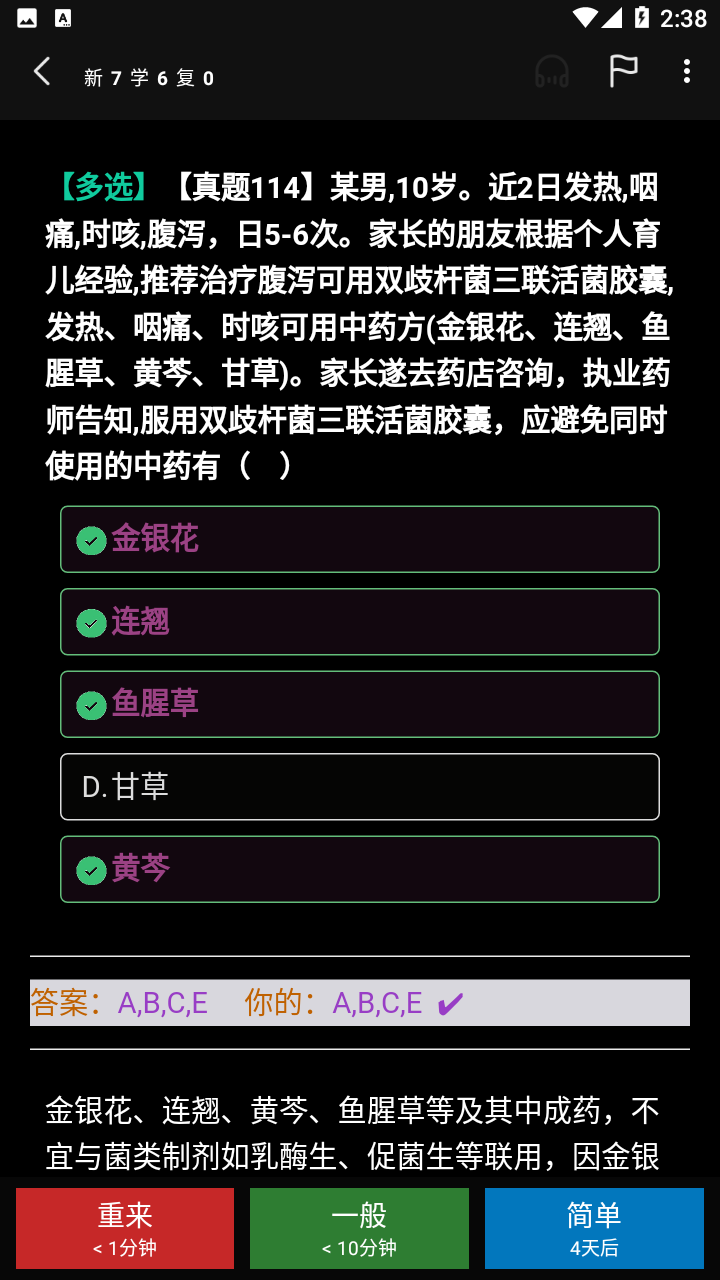Select the 鱼腥草 answer option
This screenshot has width=720, height=1280.
coord(360,704)
